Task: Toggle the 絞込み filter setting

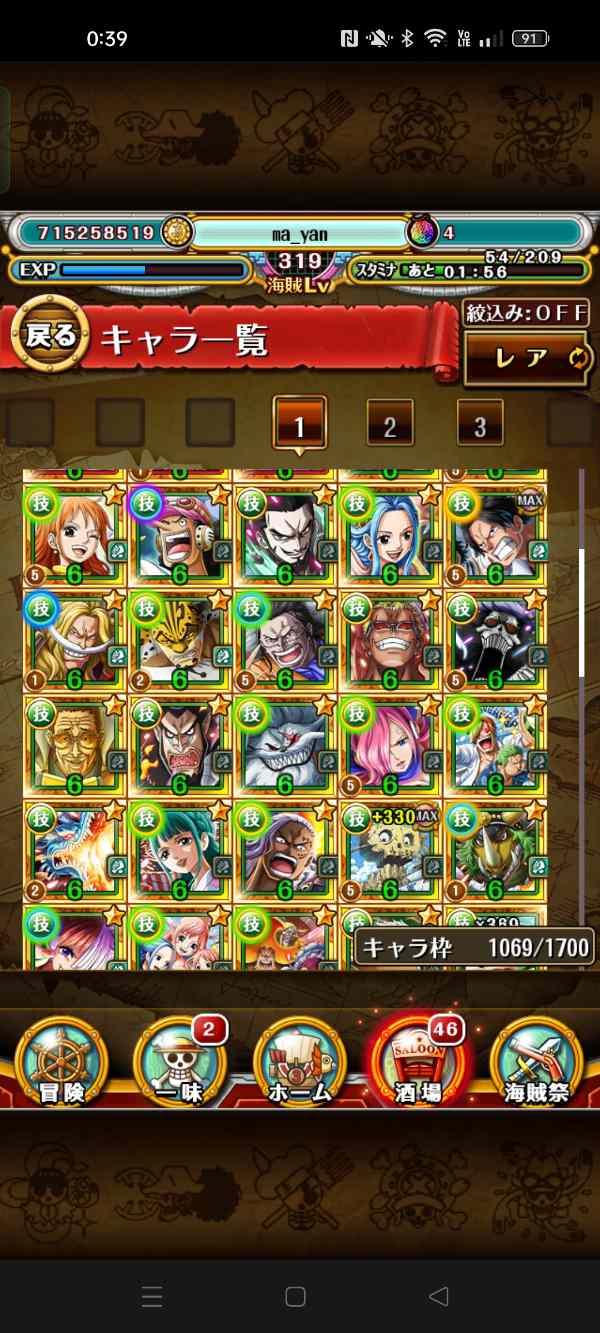Action: [x=525, y=312]
